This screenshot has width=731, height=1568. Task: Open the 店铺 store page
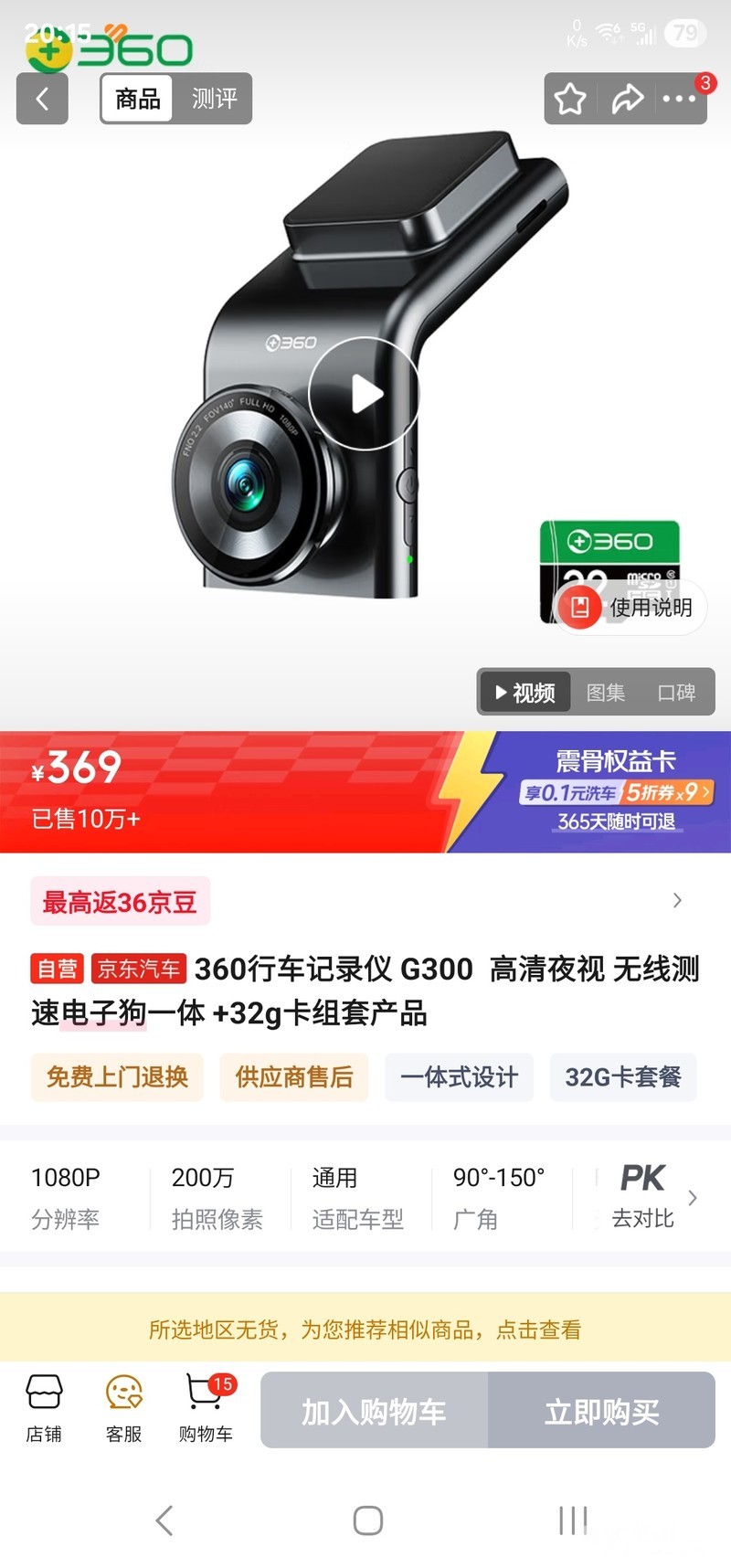tap(44, 1408)
